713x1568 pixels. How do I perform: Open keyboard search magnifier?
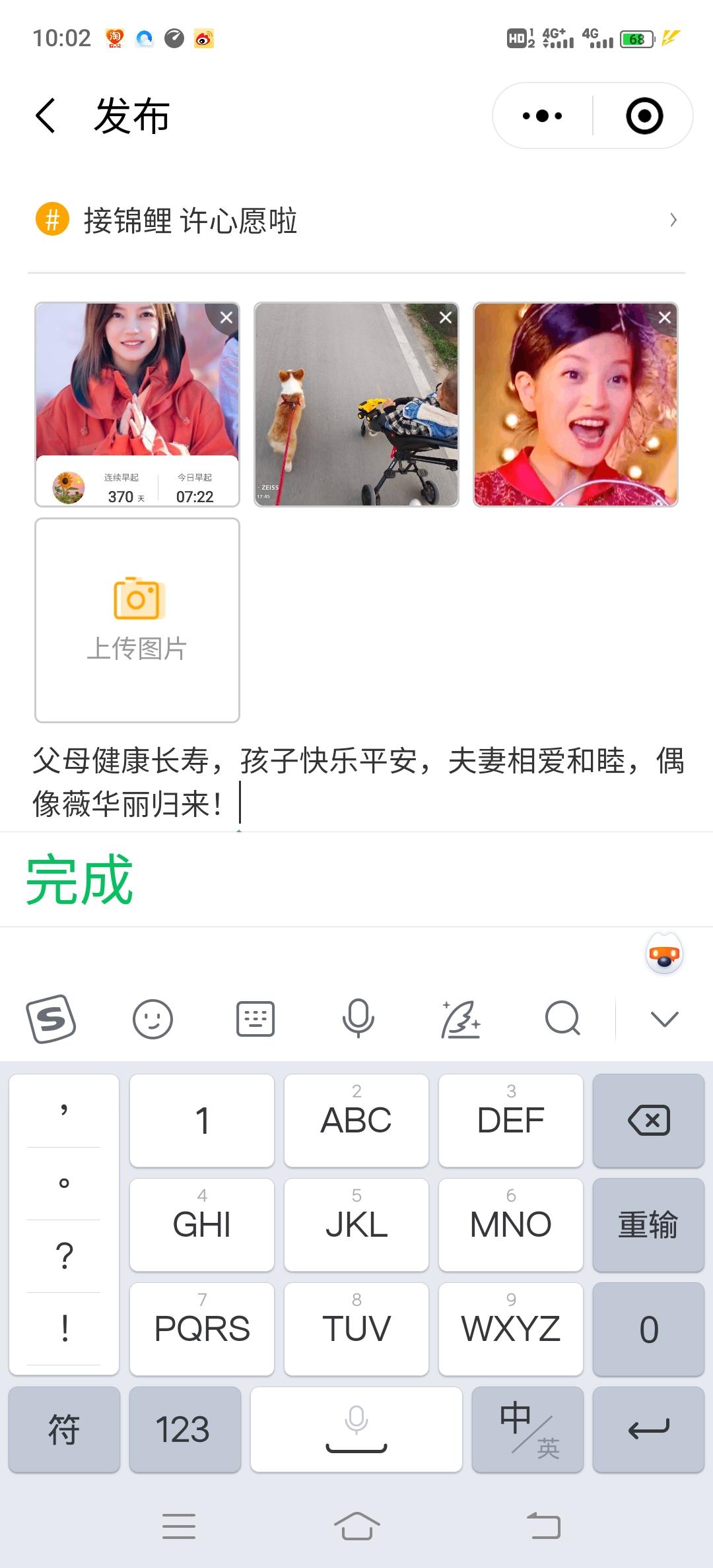point(562,1019)
